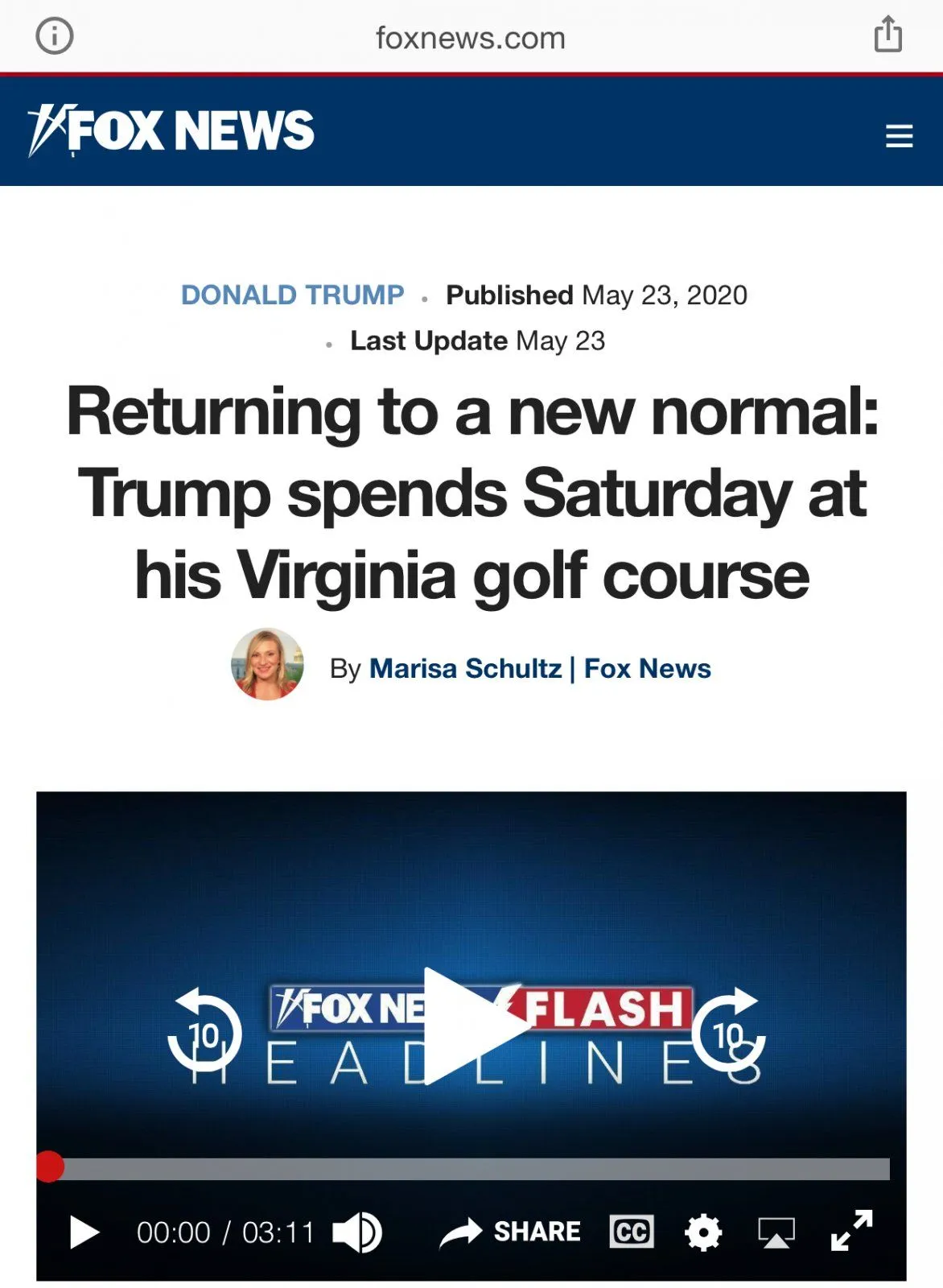Share this page from the browser
Screen dimensions: 943x1288
887,35
